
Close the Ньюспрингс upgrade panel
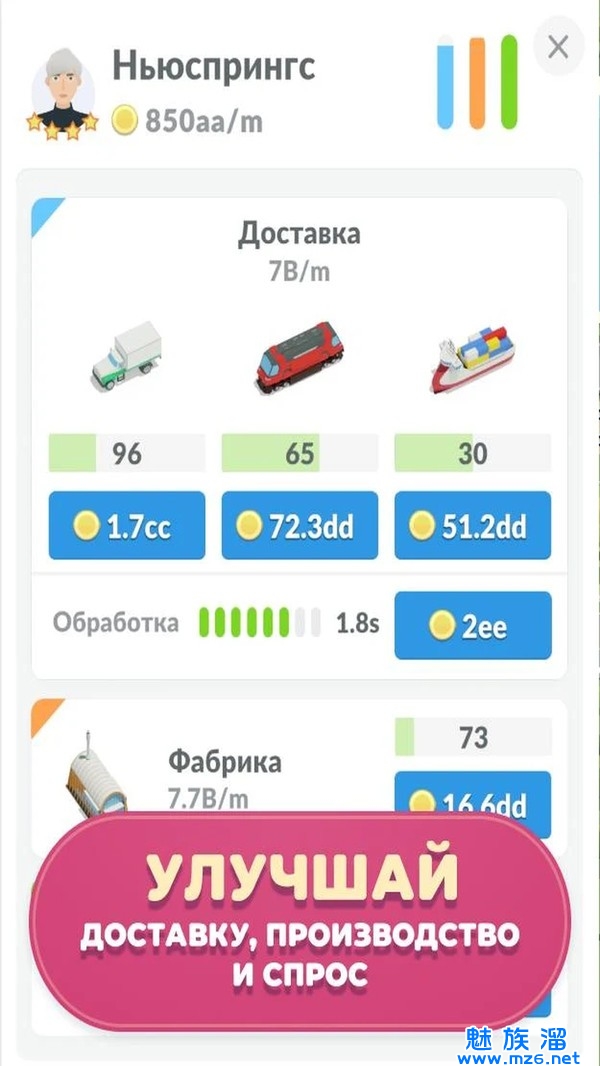click(559, 46)
